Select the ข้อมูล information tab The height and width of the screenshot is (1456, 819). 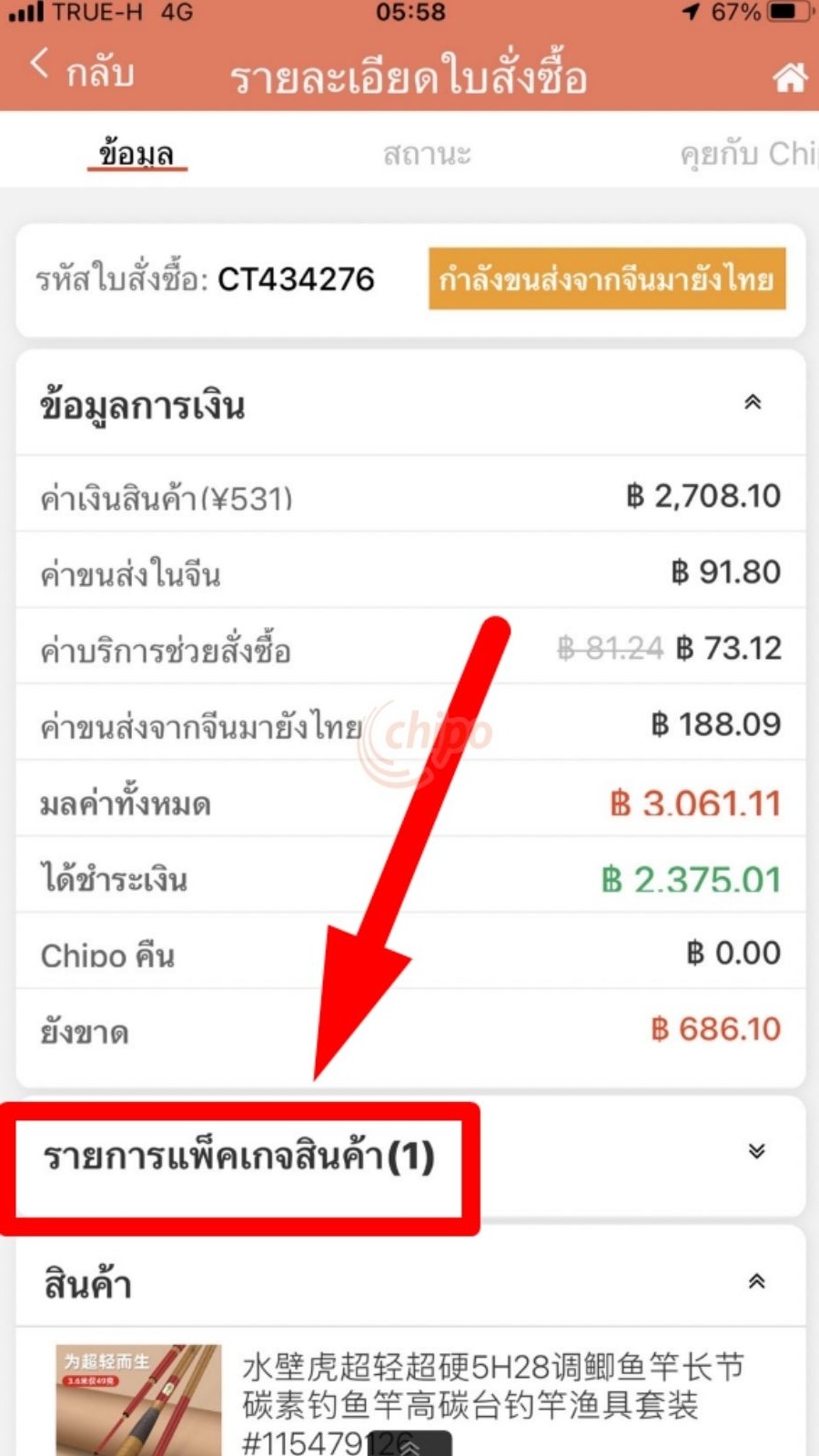point(136,153)
